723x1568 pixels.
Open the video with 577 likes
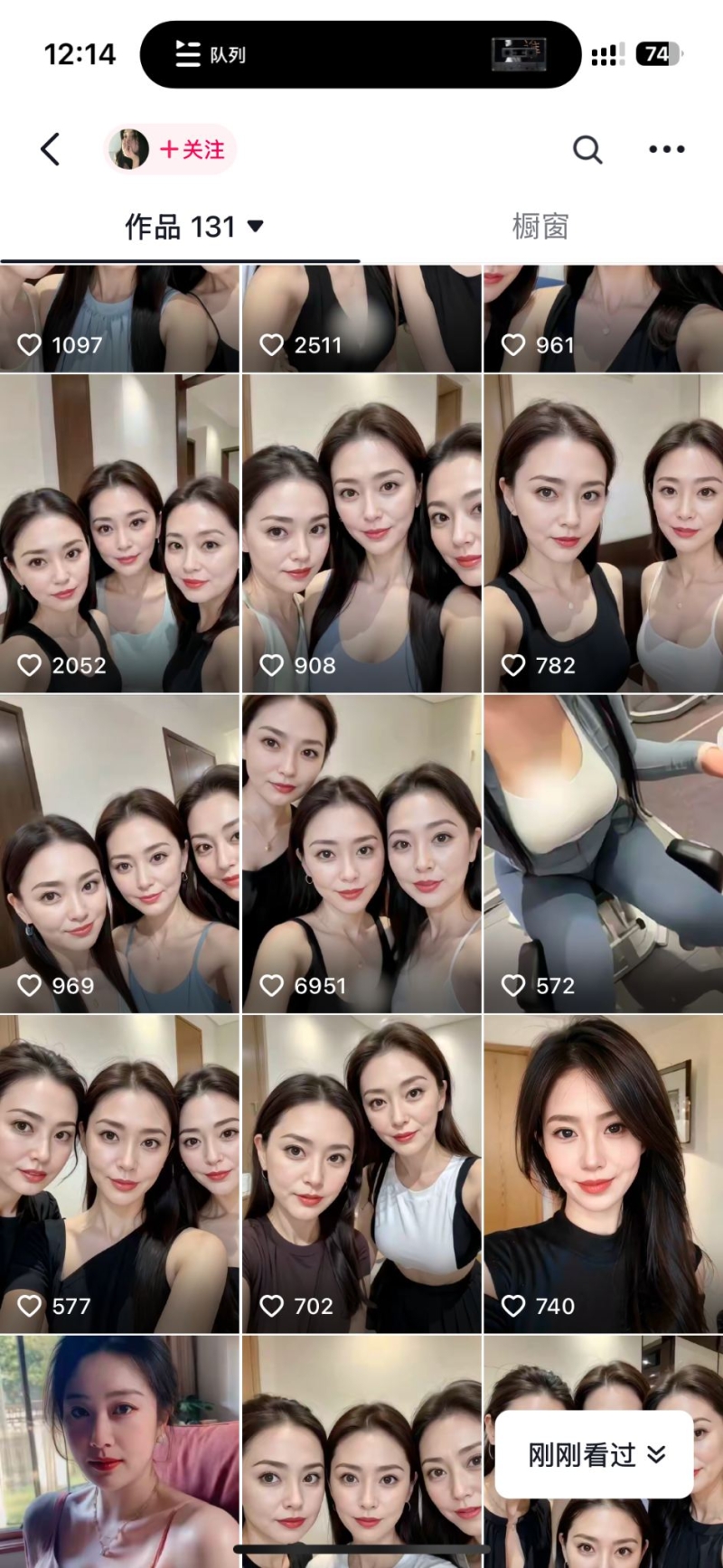coord(119,1173)
